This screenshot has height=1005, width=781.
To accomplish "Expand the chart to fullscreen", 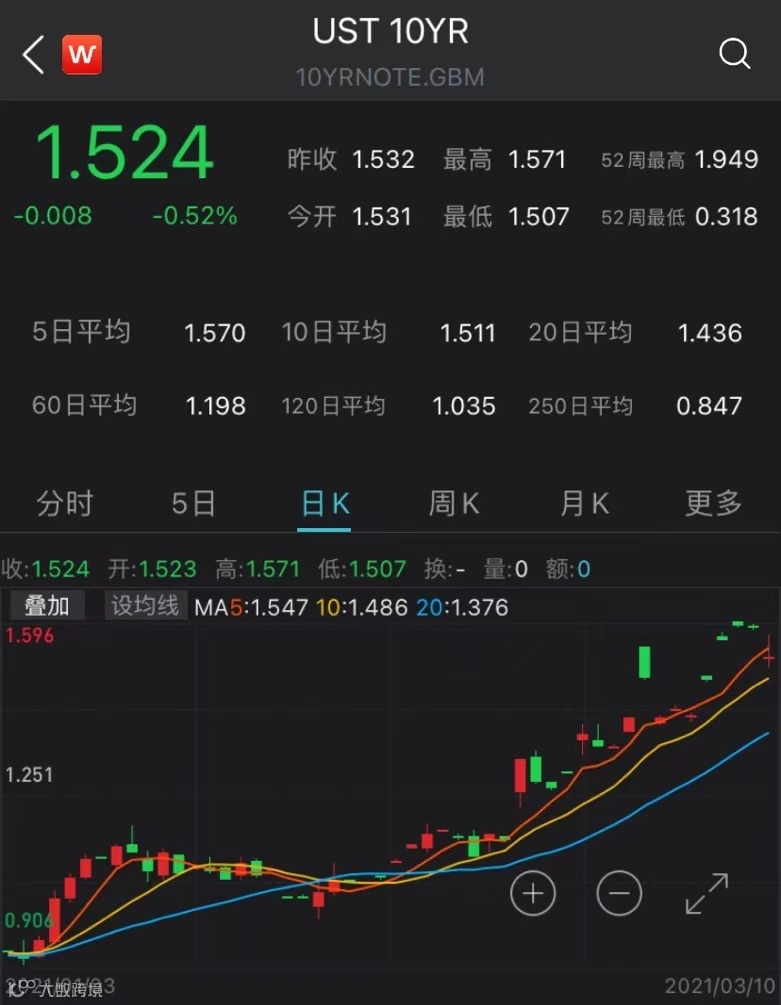I will coord(707,893).
